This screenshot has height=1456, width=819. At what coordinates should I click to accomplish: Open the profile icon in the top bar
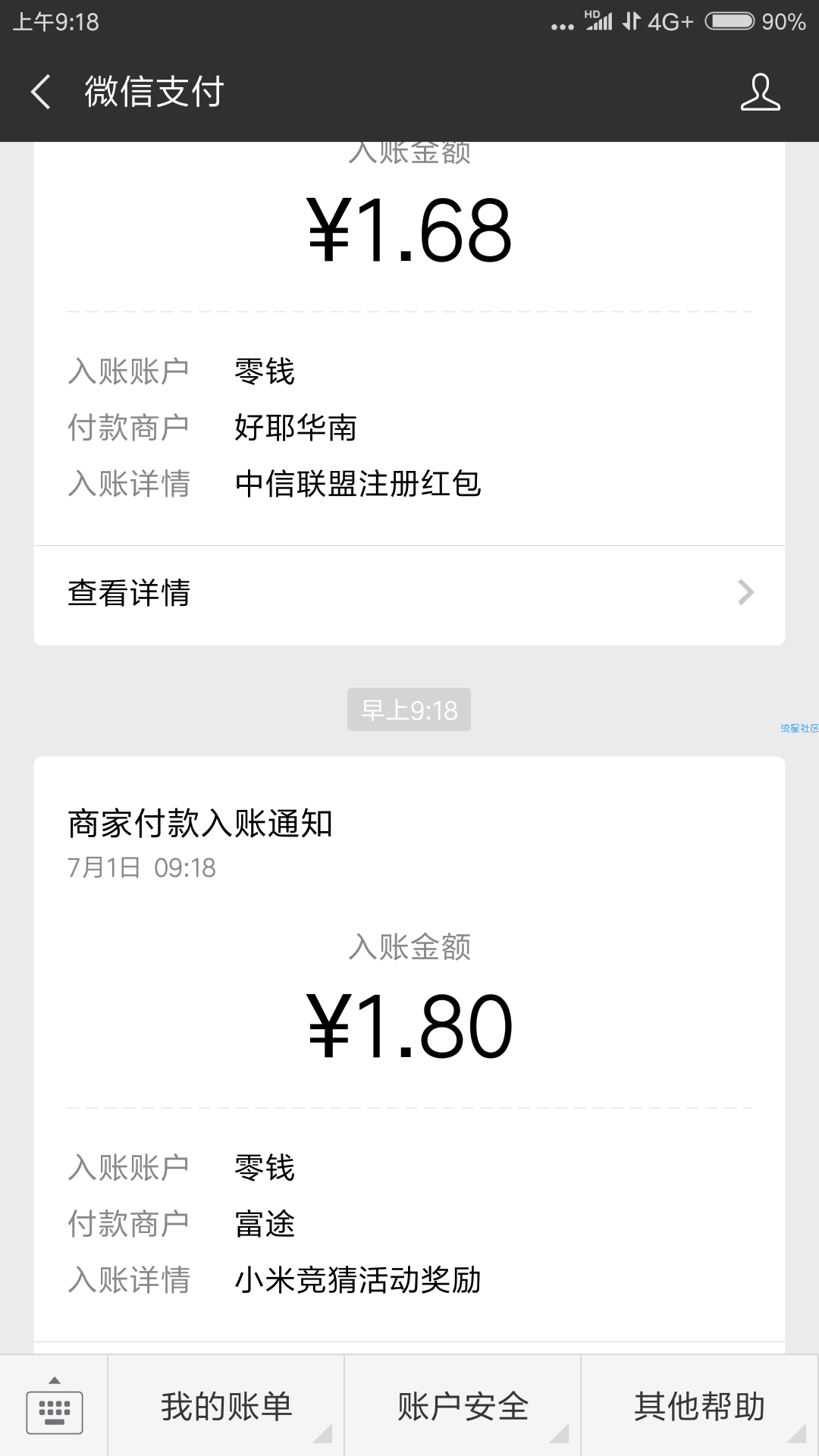coord(760,92)
